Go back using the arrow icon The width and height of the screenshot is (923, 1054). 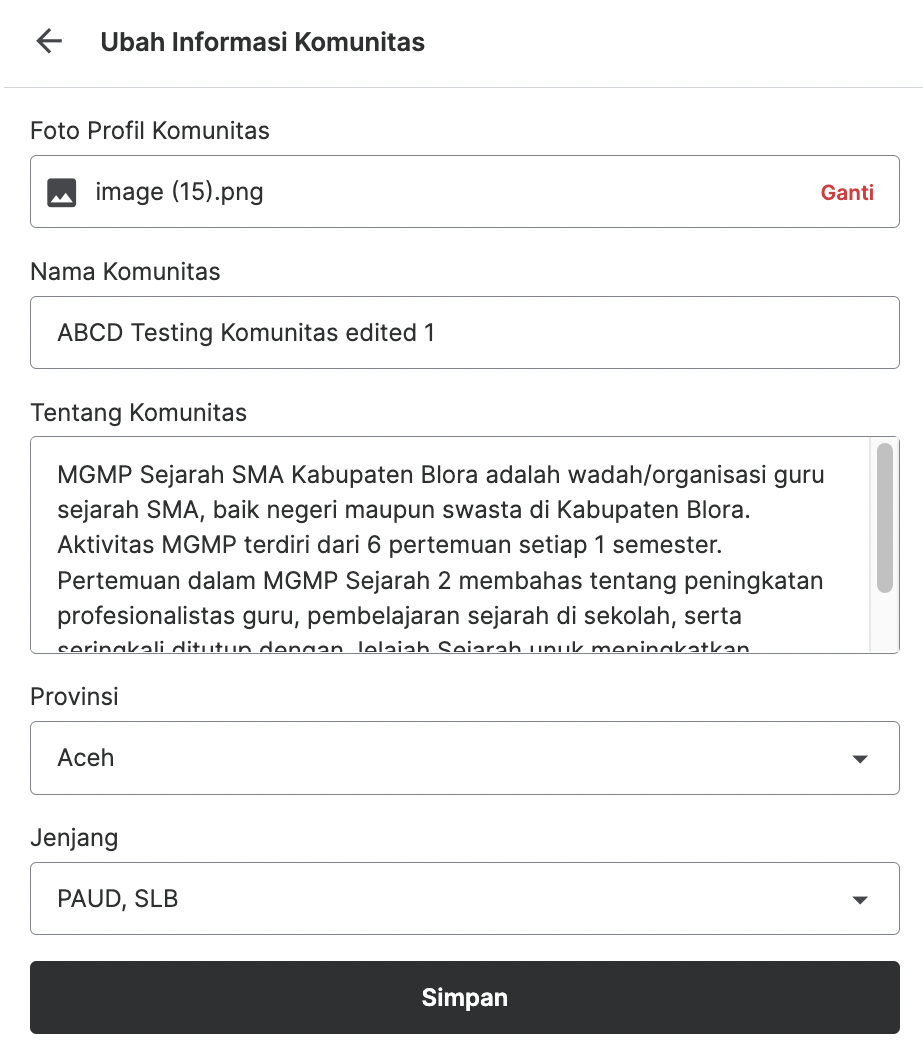click(x=48, y=41)
